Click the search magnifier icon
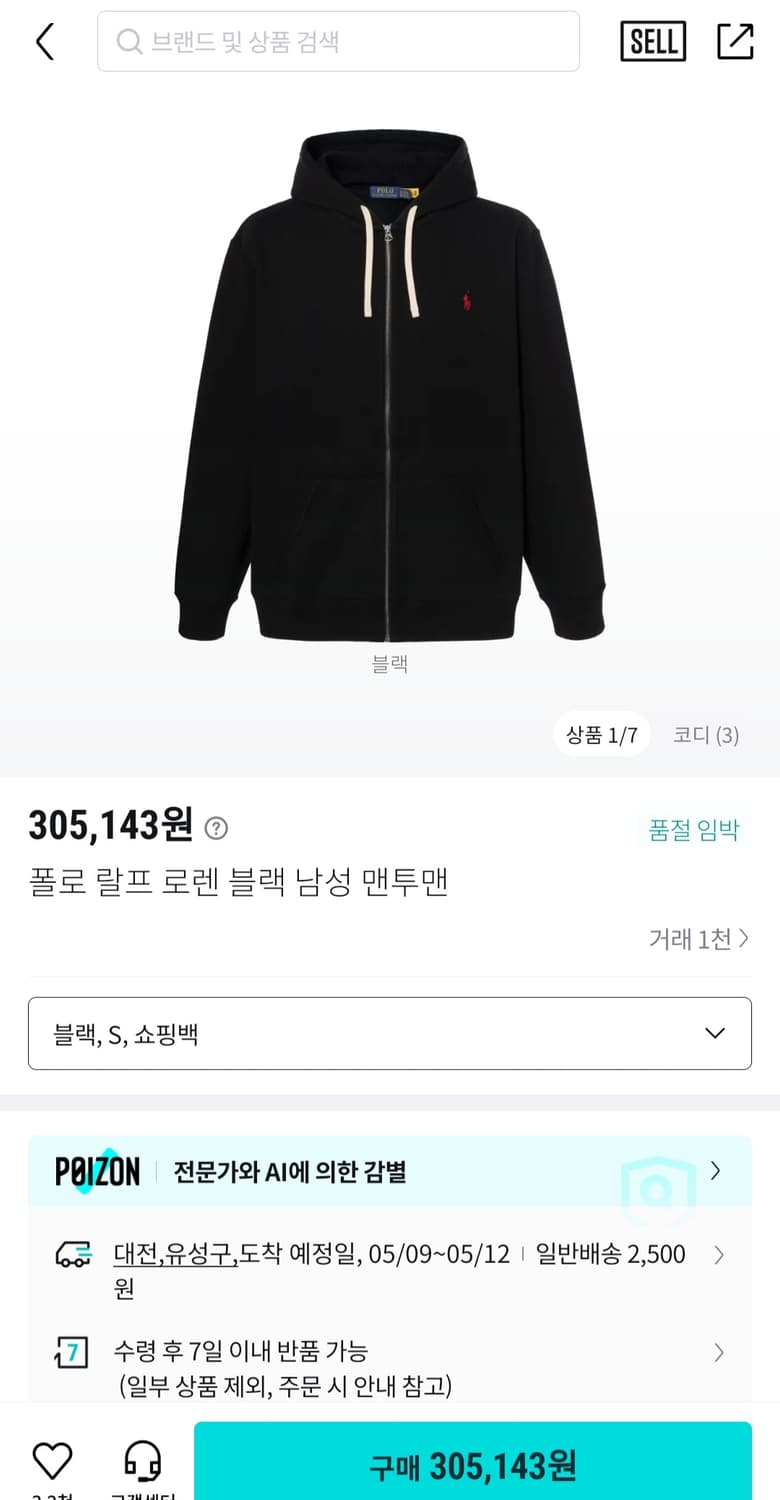 (x=127, y=42)
